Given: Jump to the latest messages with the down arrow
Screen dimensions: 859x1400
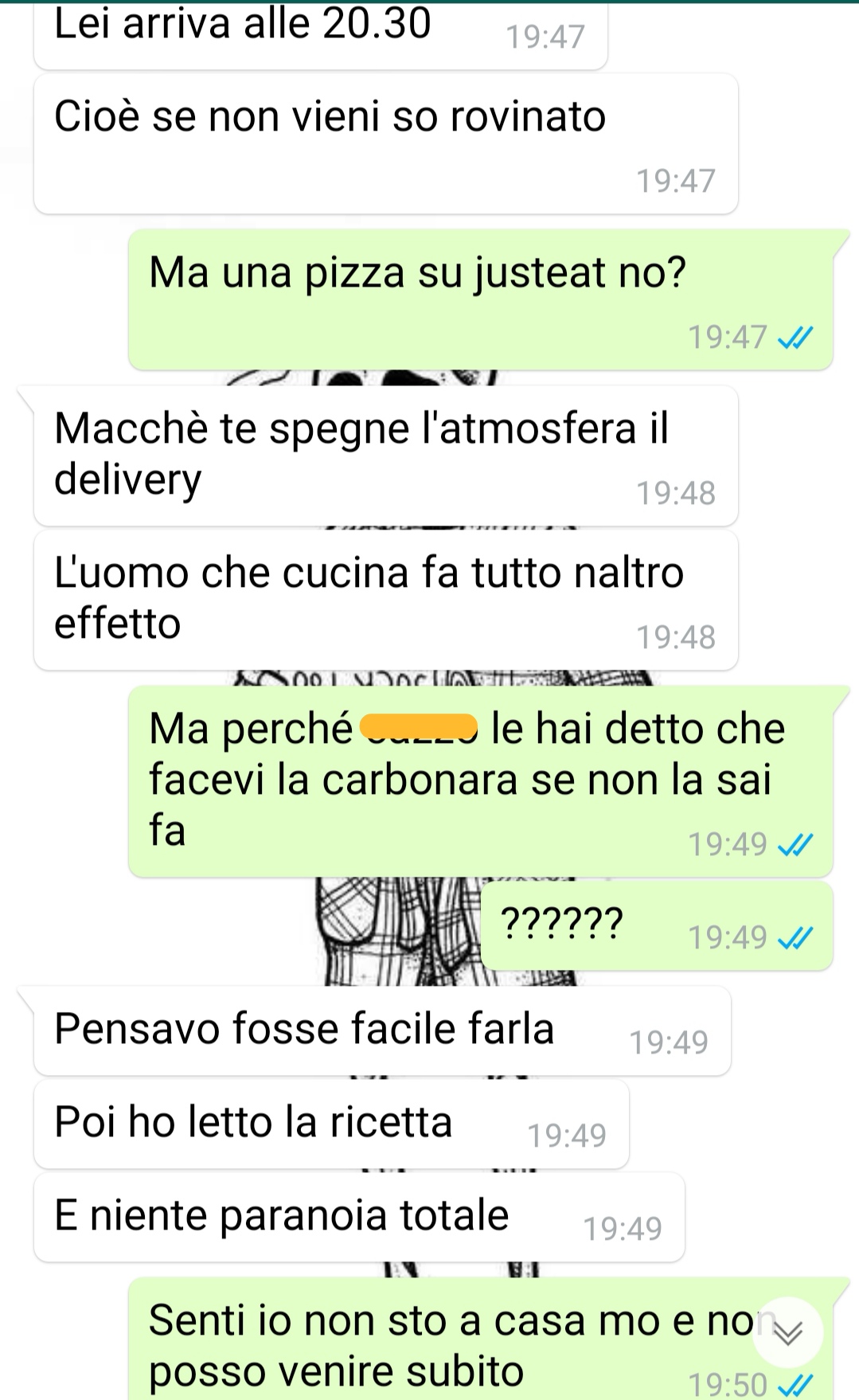Looking at the screenshot, I should [787, 1333].
